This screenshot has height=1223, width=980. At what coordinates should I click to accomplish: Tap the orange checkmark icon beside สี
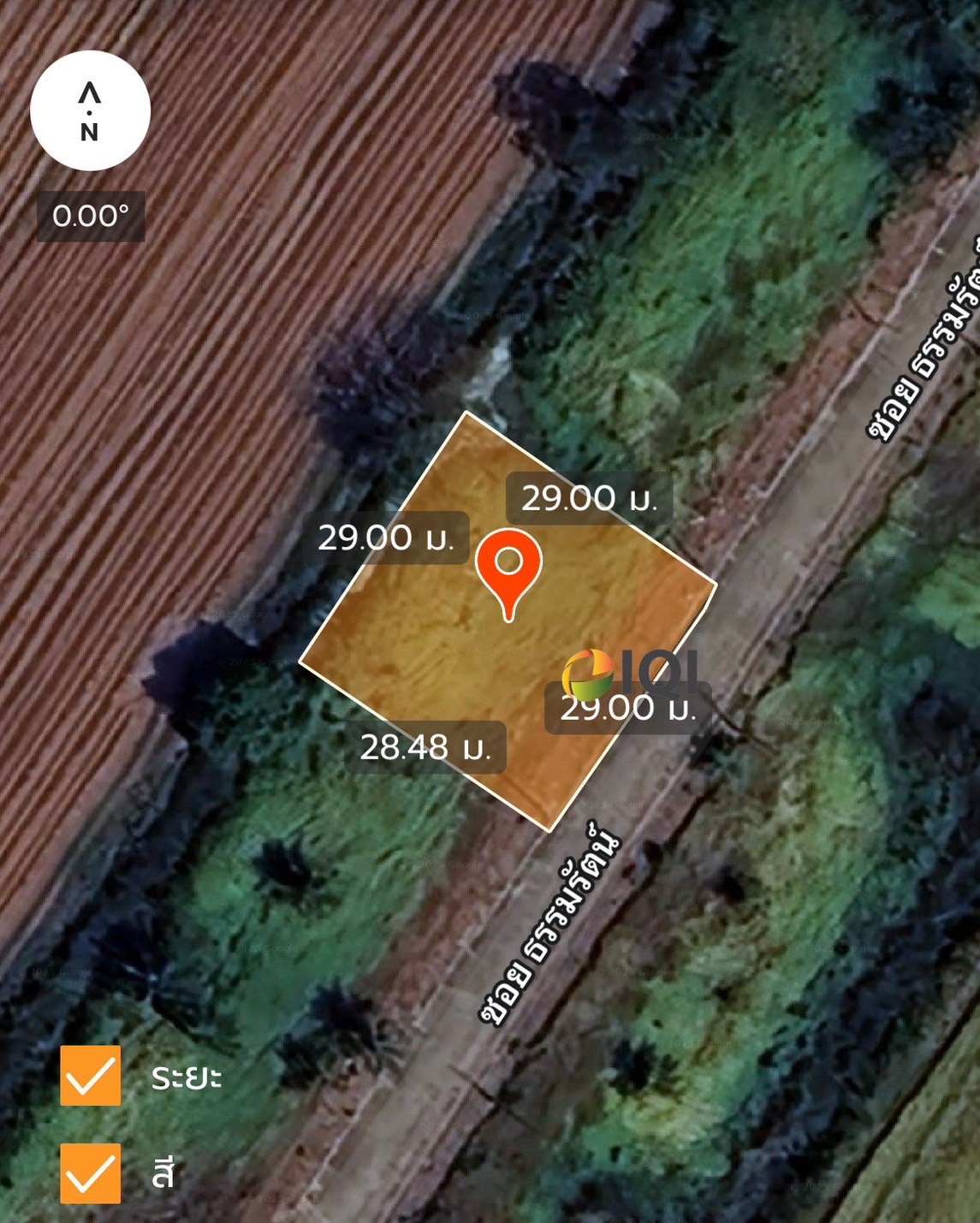[90, 1175]
